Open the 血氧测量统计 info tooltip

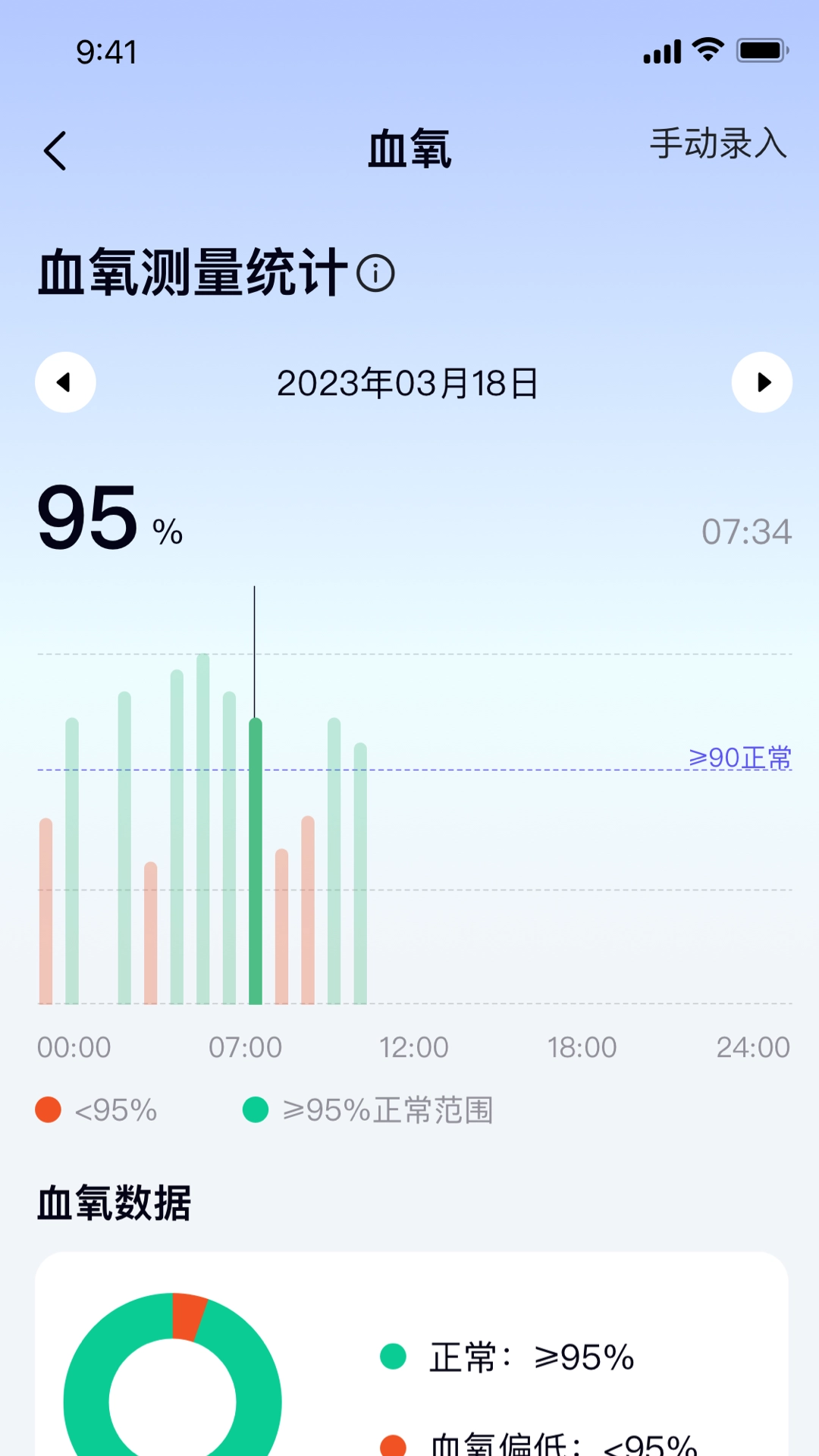coord(375,275)
